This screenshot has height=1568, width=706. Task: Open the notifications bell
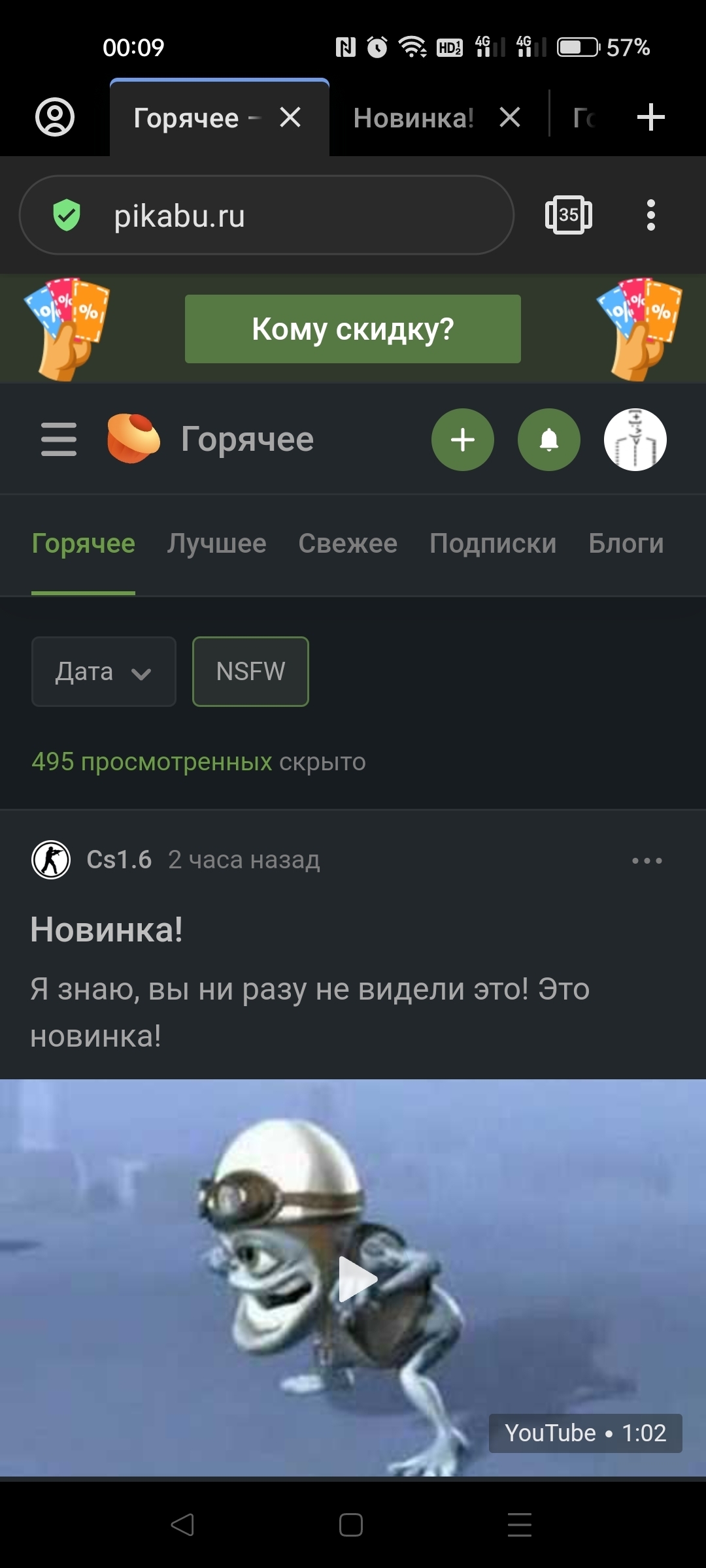549,440
